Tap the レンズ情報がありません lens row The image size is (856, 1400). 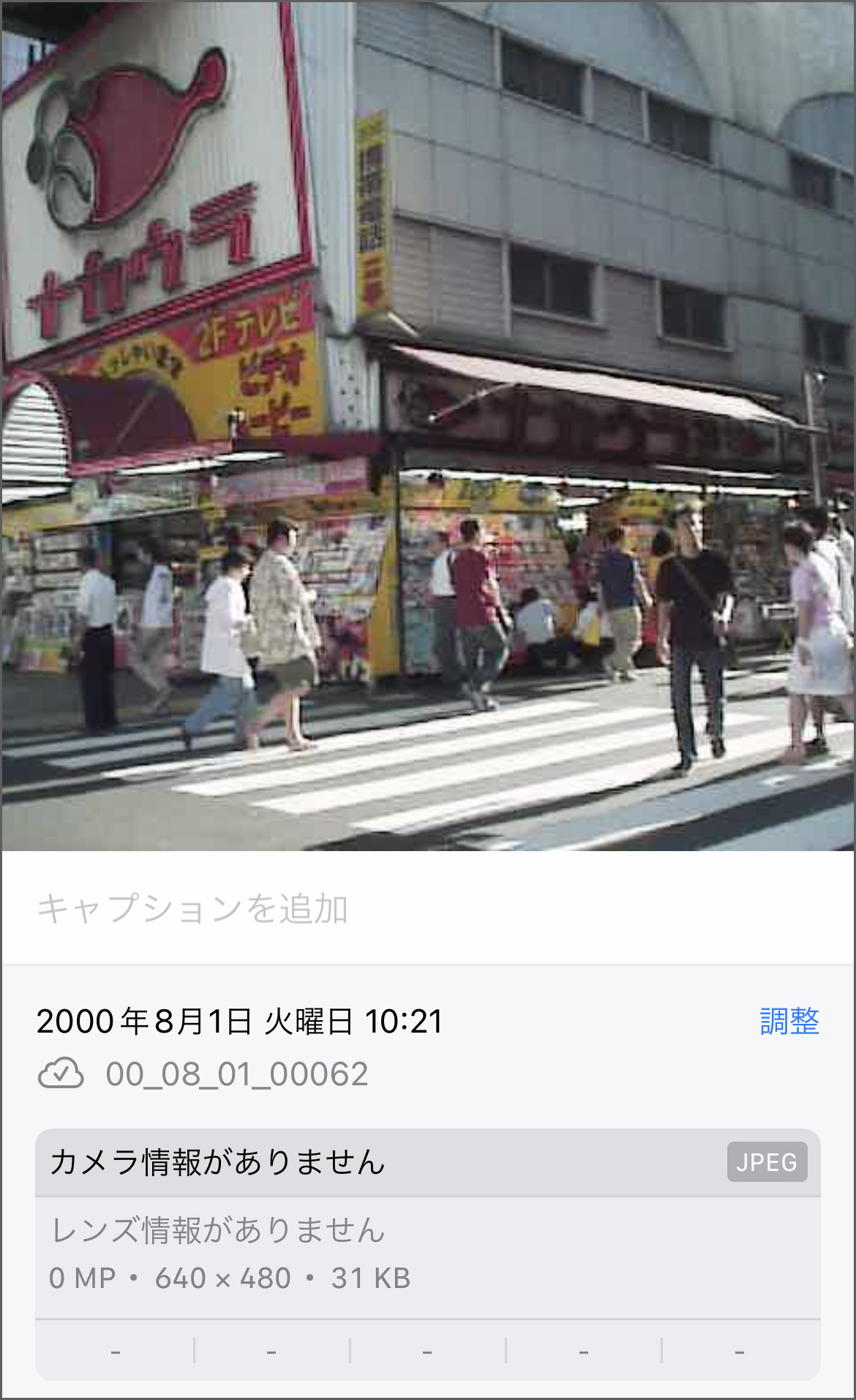click(x=219, y=1232)
